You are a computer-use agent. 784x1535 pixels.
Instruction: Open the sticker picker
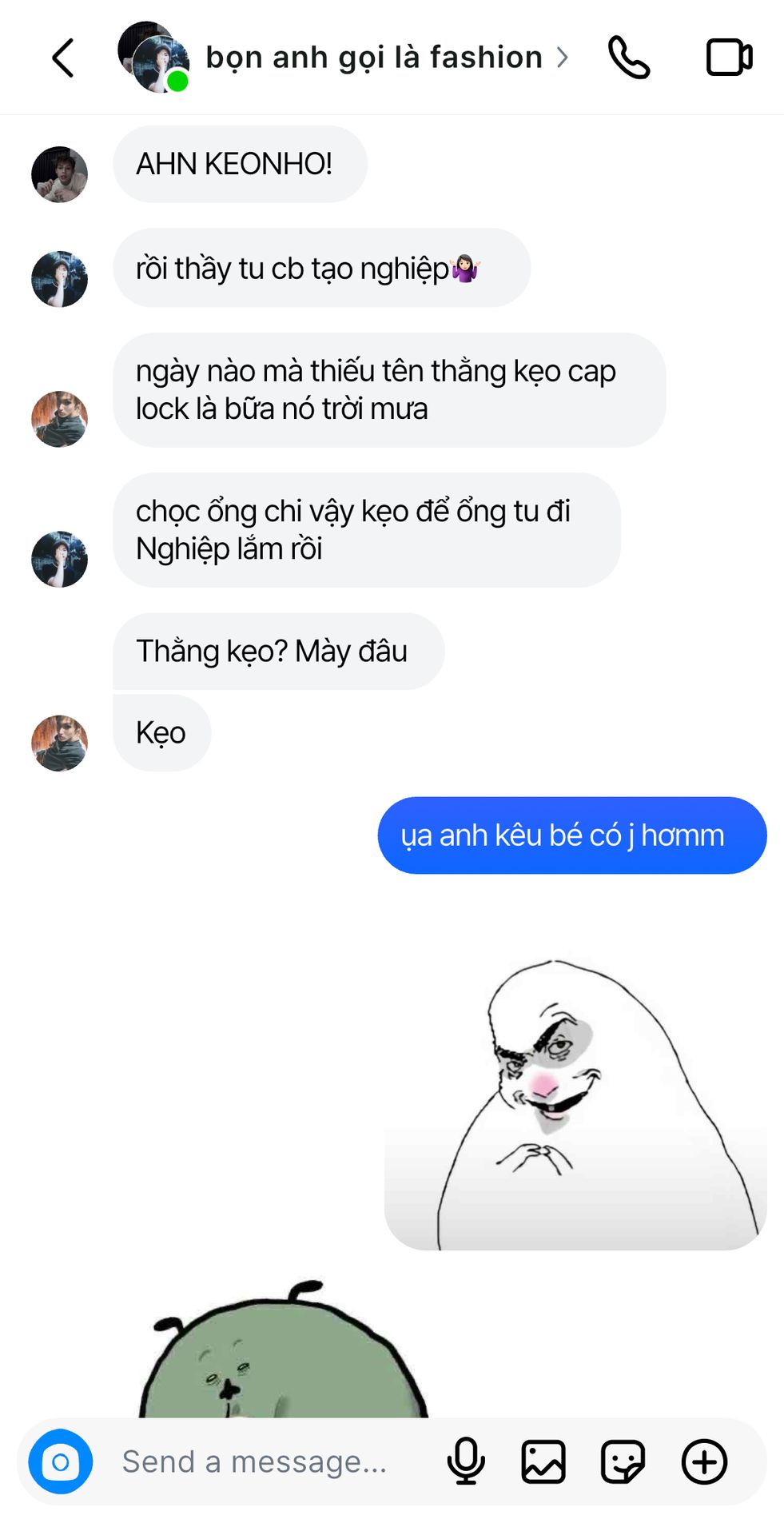(623, 1461)
